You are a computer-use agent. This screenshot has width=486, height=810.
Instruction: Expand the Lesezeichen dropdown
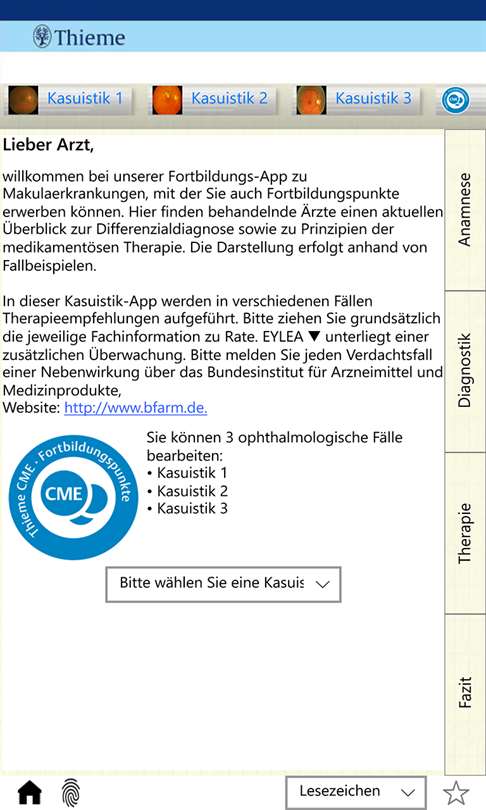point(356,792)
